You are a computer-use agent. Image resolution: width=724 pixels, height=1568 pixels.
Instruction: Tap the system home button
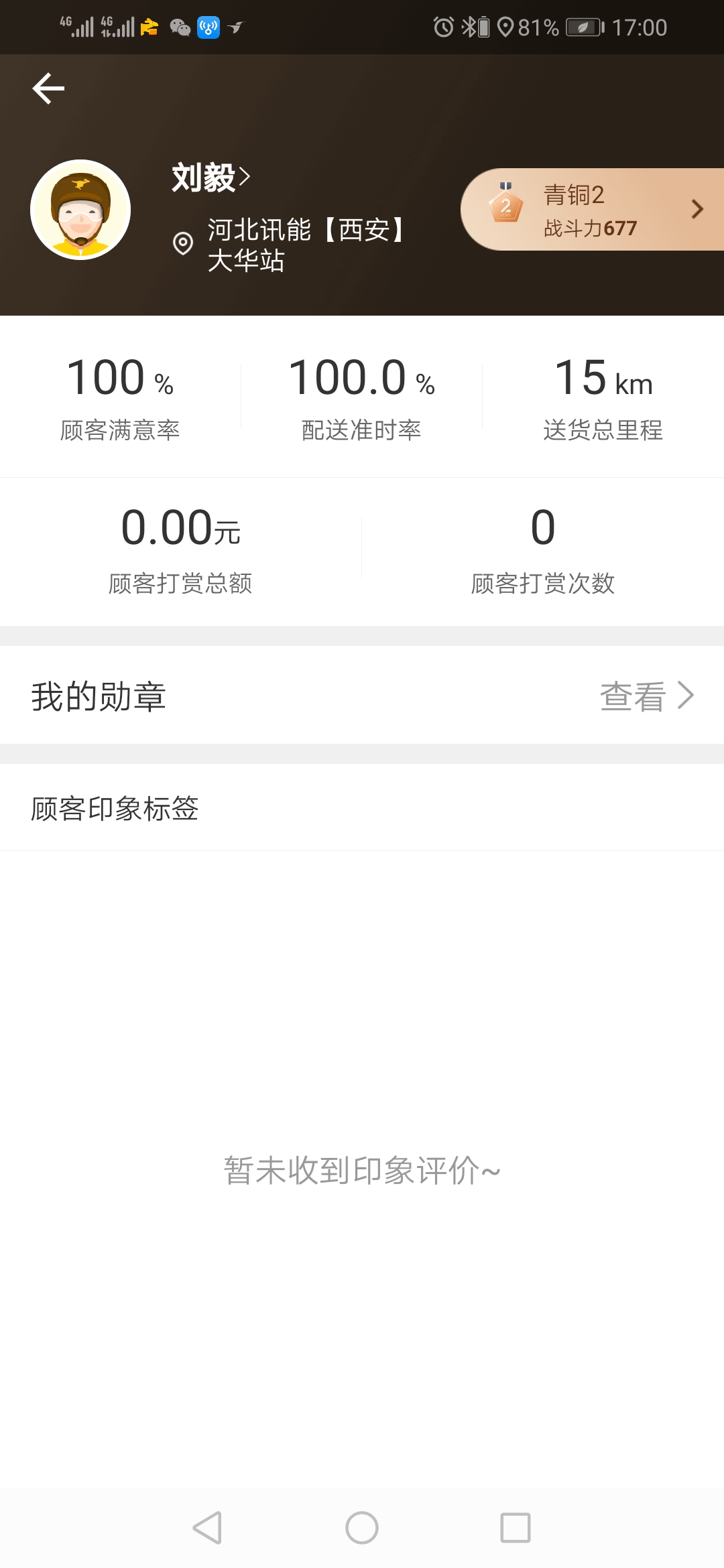pyautogui.click(x=362, y=1528)
